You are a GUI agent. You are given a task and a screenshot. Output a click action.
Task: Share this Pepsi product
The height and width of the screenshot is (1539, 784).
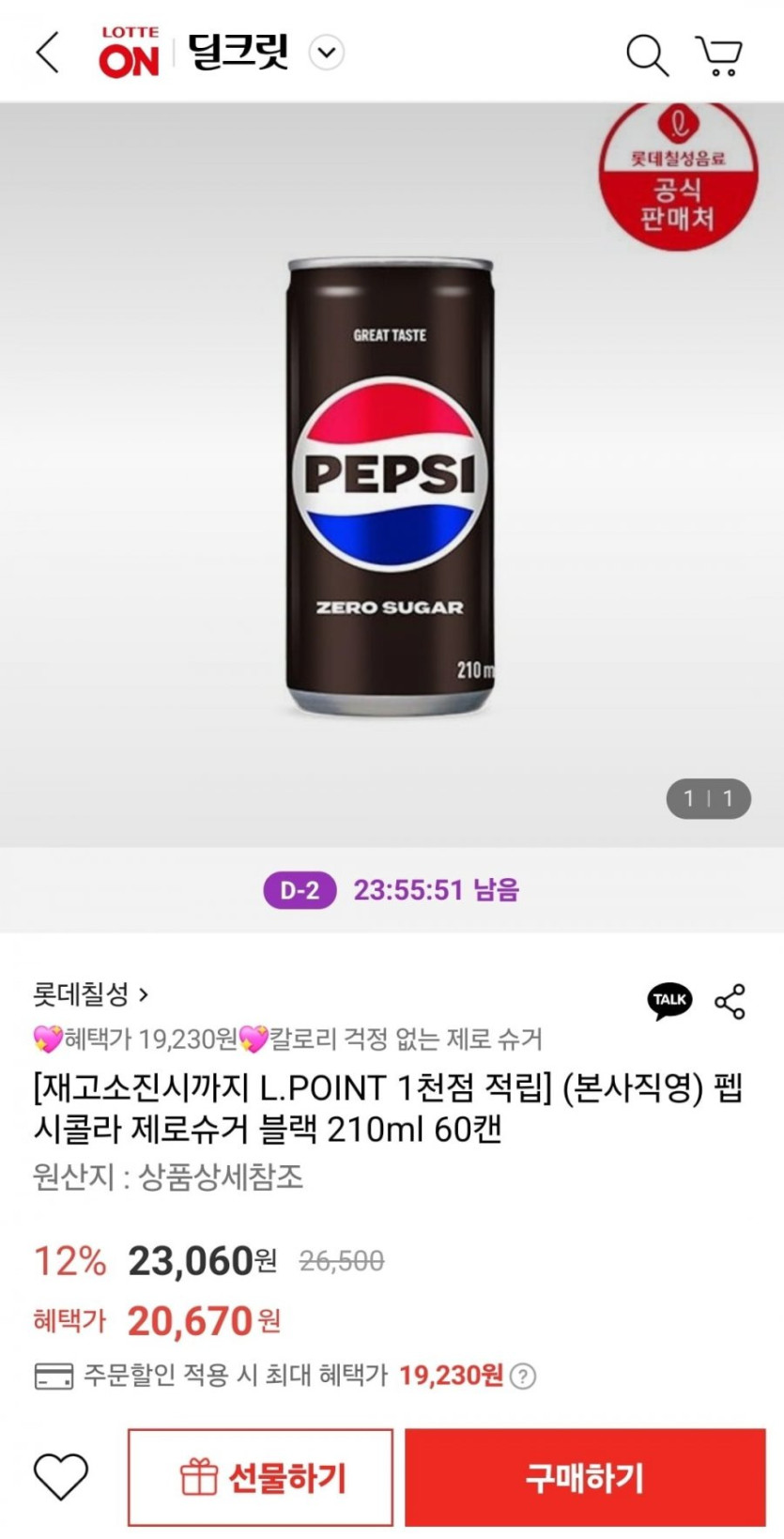pos(730,1001)
